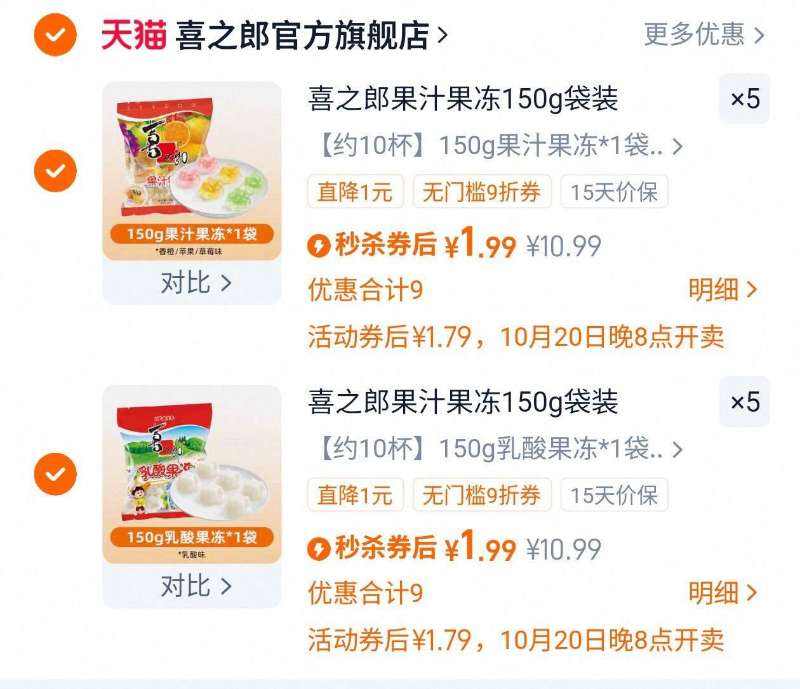Screen dimensions: 800x689
Task: Change specification of 150g乳酸果冻*1袋
Action: point(500,449)
